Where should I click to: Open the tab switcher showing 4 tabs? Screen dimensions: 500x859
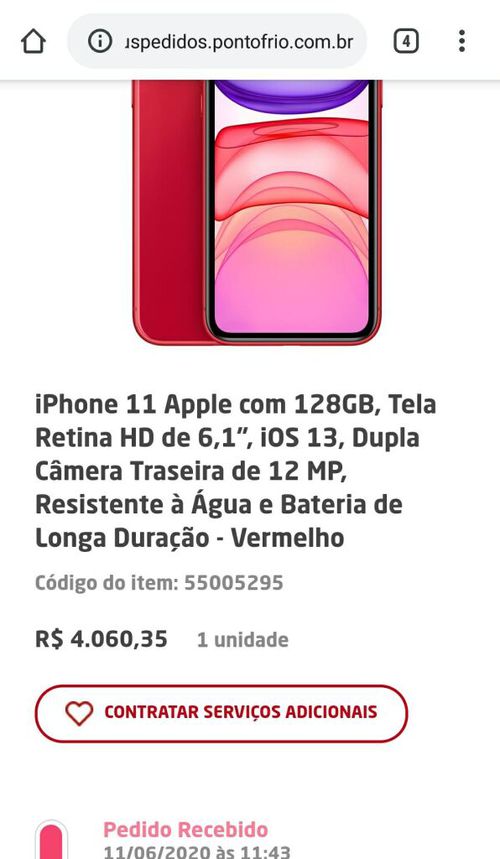(x=406, y=41)
